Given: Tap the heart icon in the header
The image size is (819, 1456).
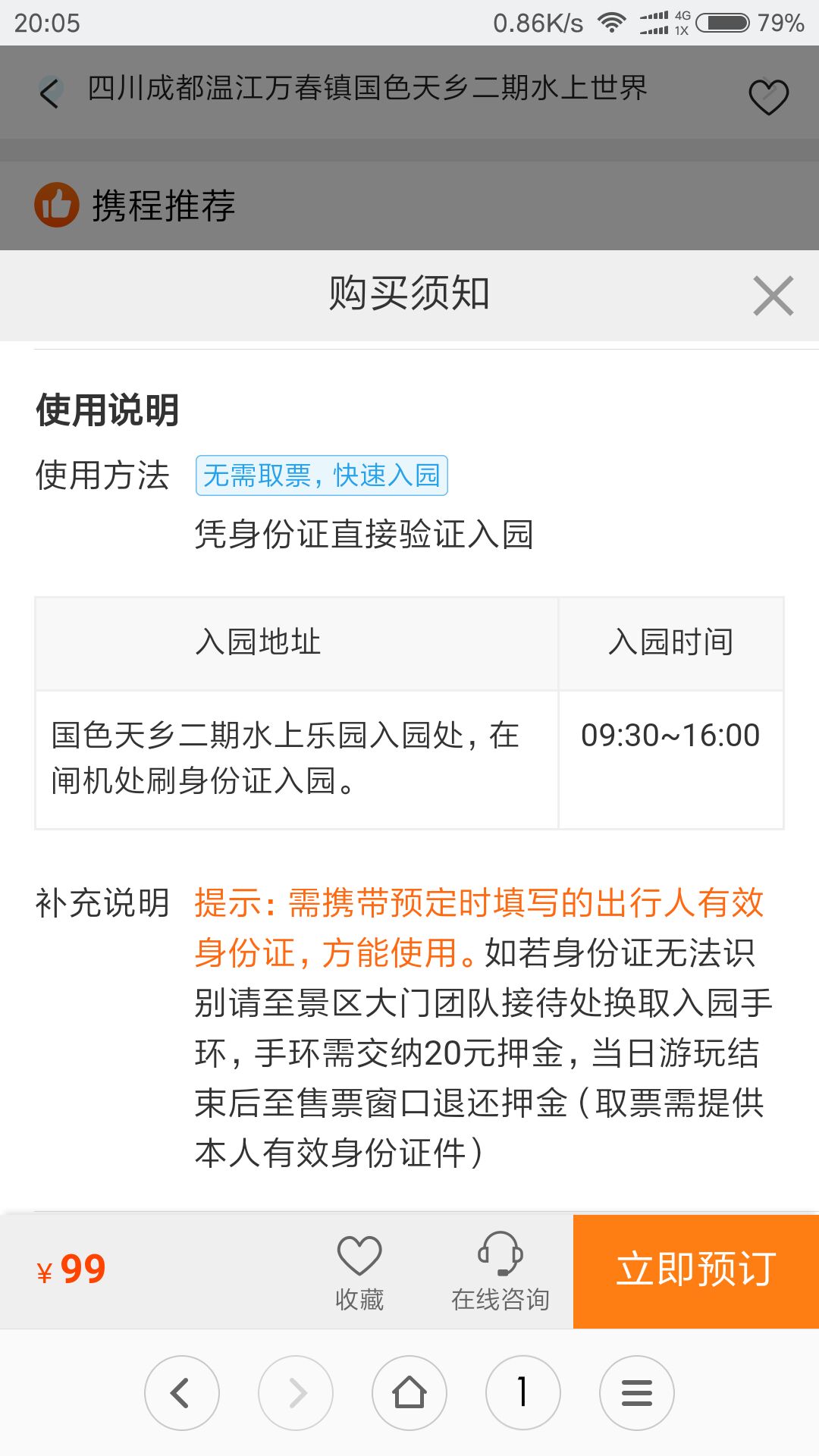Looking at the screenshot, I should tap(768, 97).
